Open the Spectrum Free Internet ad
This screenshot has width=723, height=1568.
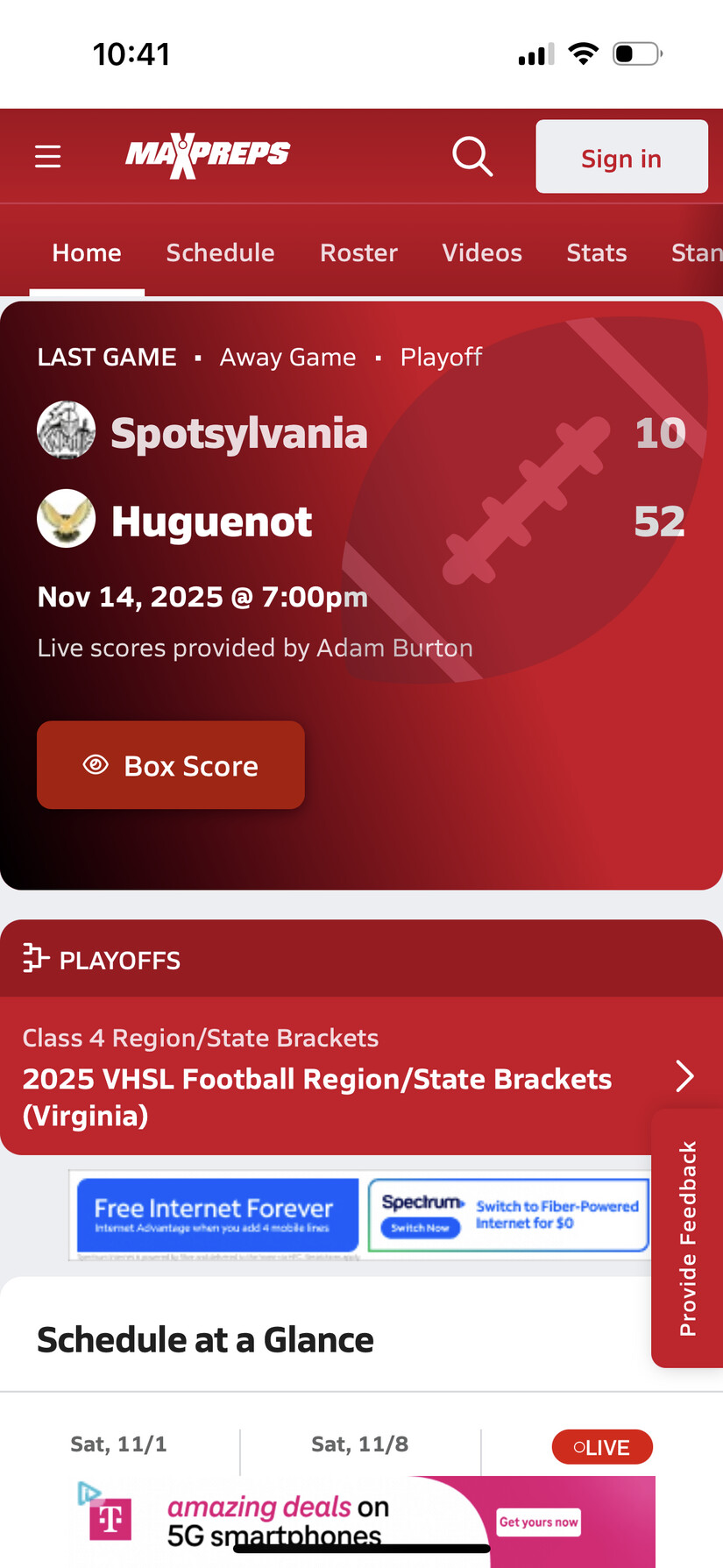pyautogui.click(x=361, y=1215)
